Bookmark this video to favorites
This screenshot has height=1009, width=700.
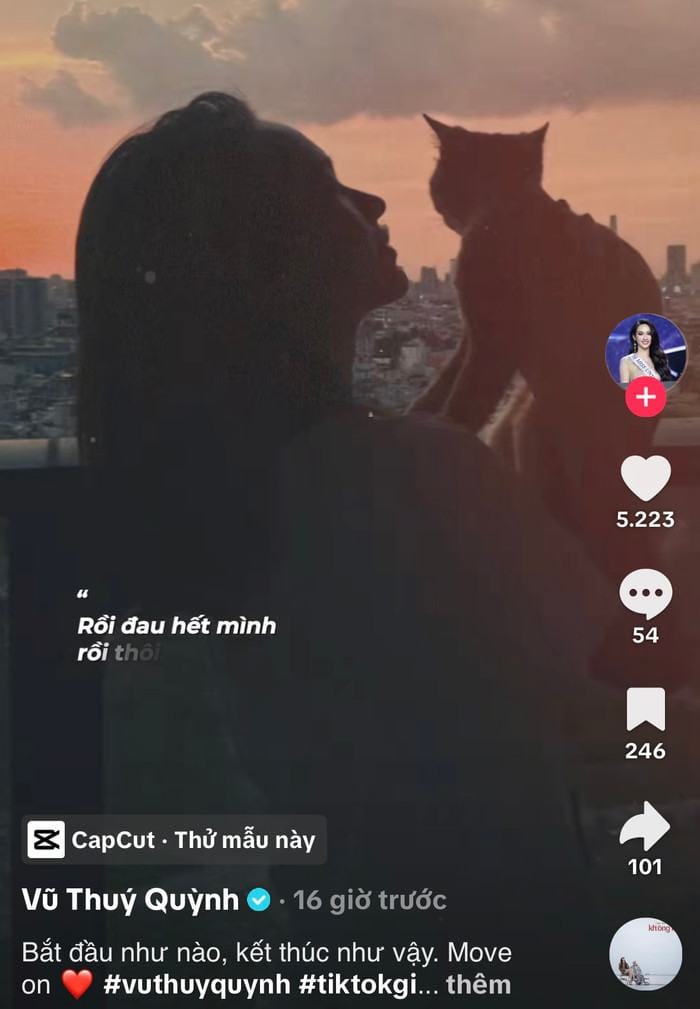pos(645,709)
